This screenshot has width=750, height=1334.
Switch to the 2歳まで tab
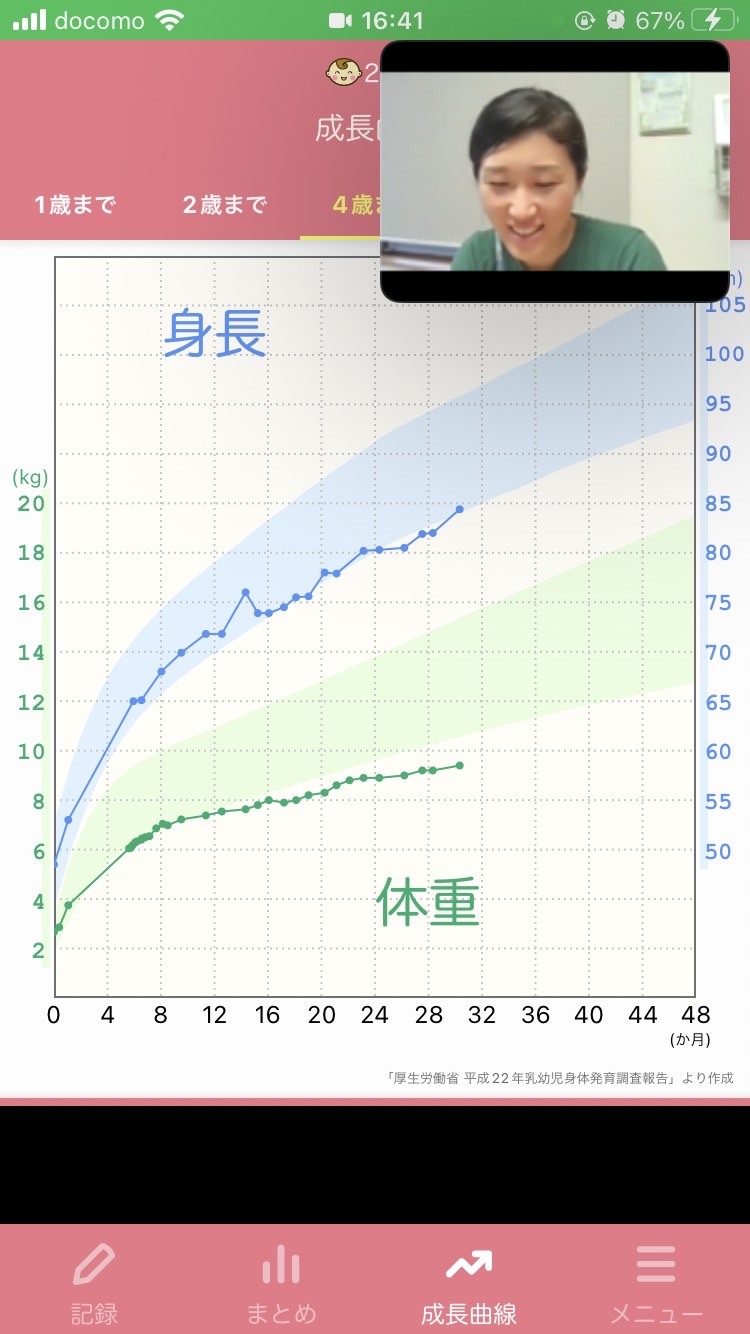coord(225,205)
